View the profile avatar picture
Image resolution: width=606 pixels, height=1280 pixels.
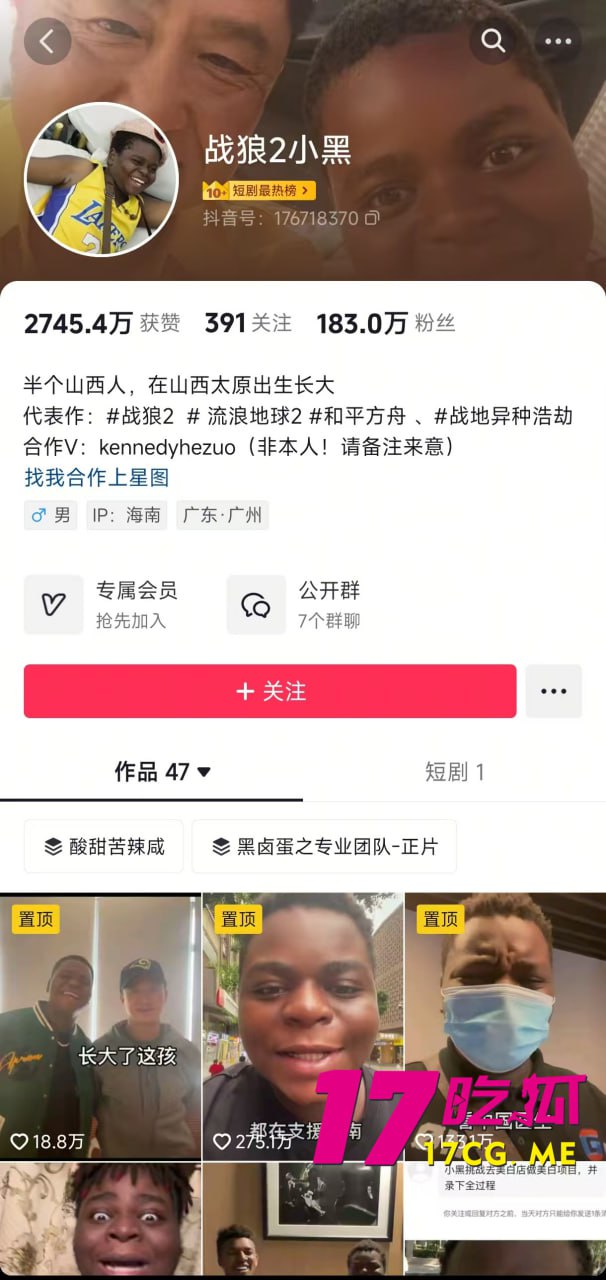pyautogui.click(x=101, y=180)
